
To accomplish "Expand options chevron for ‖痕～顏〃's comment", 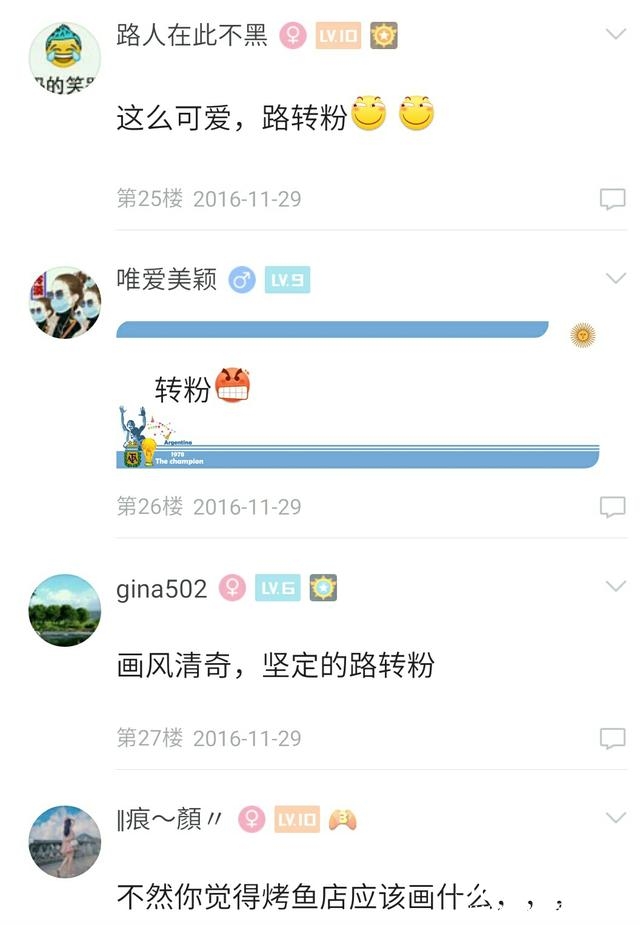I will tap(616, 819).
